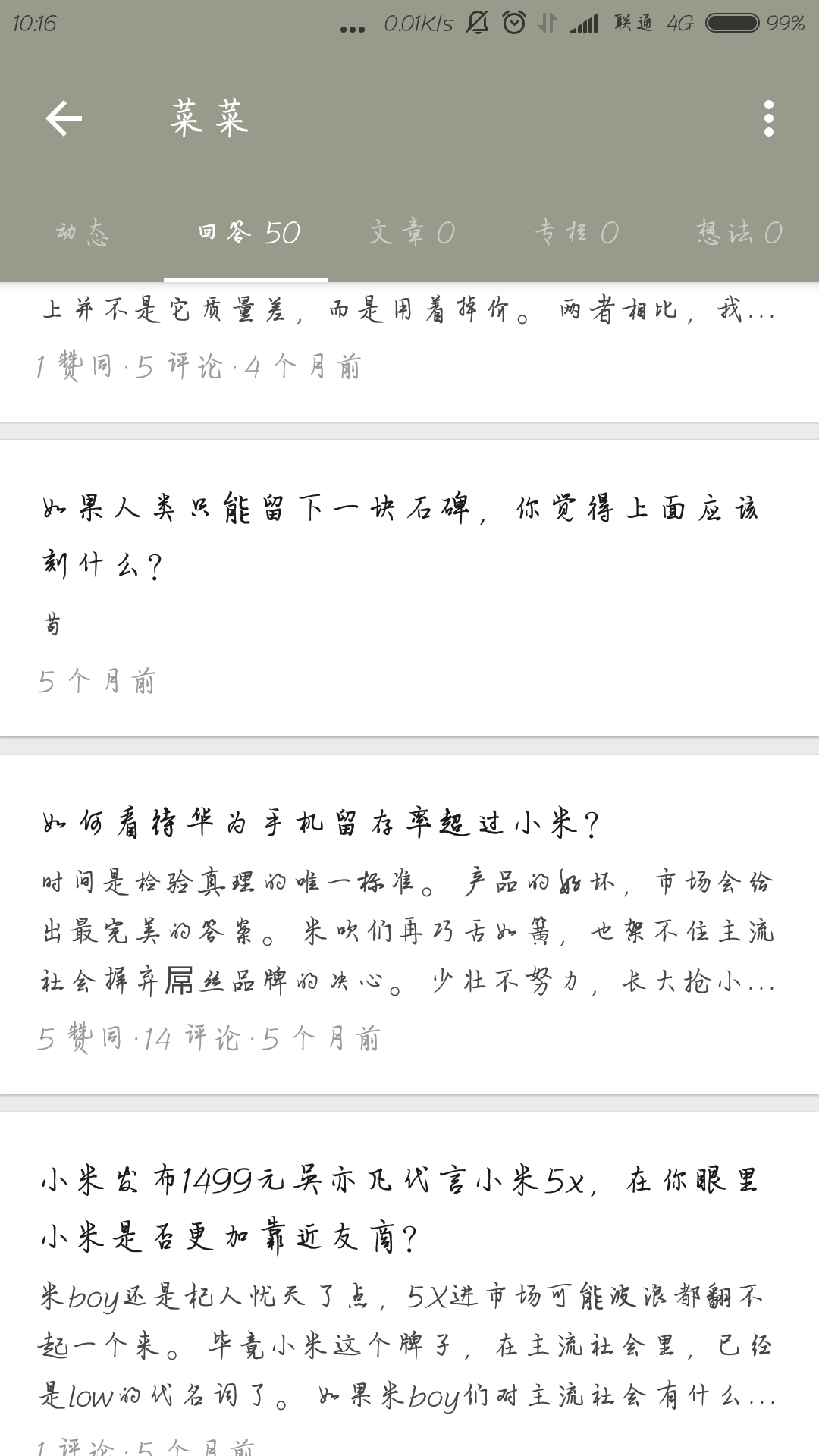Click the mute notification icon in status bar
Screen dimensions: 819x1456
pyautogui.click(x=475, y=24)
